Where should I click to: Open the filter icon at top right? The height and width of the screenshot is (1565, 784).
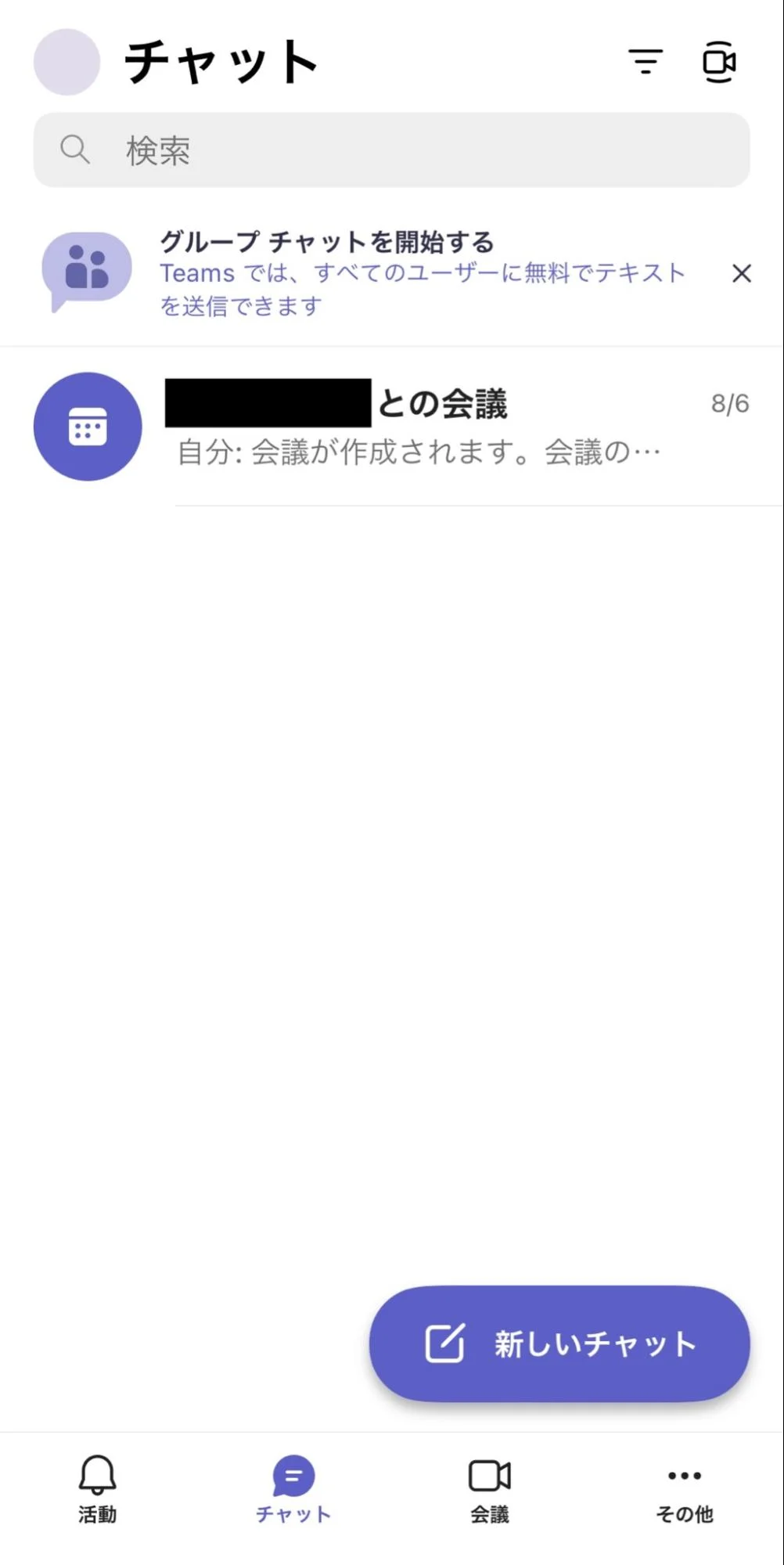[646, 63]
